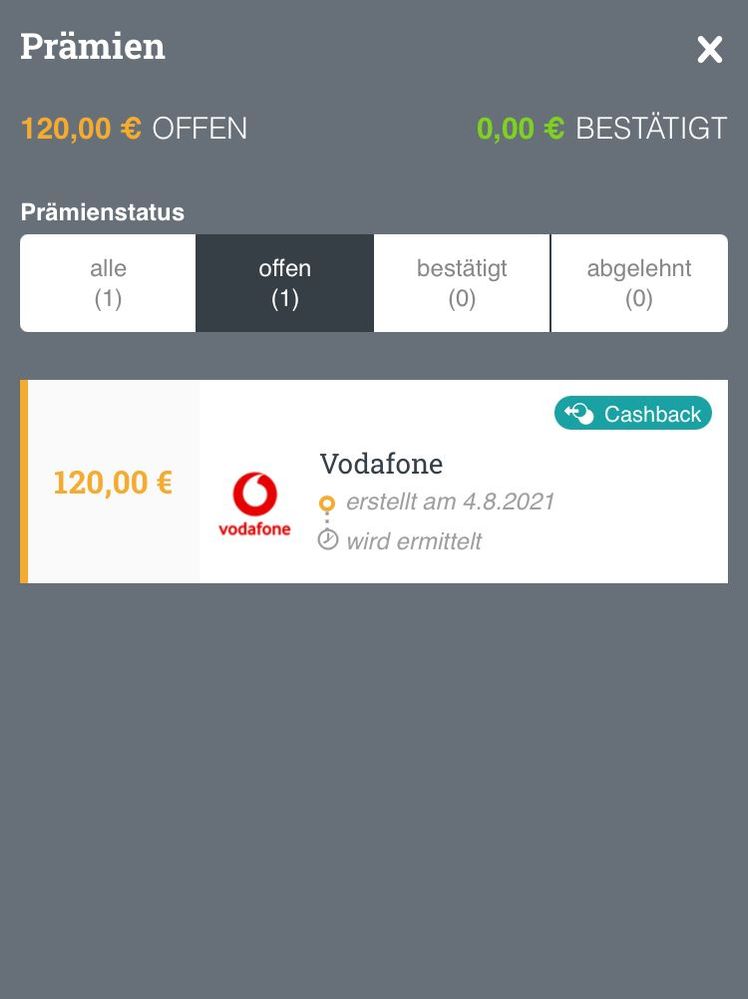View abgelehnt rewards
This screenshot has height=999, width=748.
tap(639, 283)
